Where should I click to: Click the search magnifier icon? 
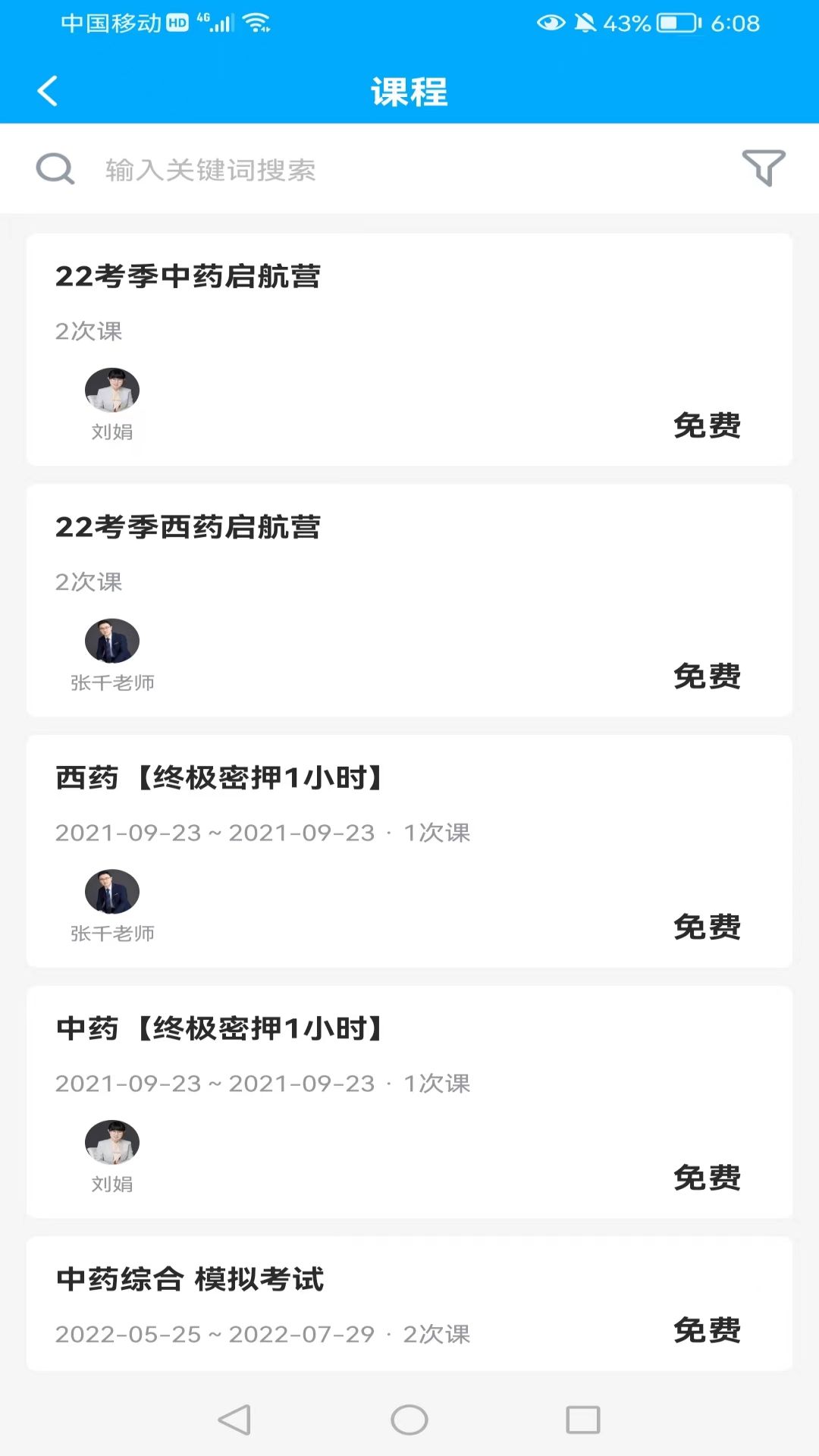pos(55,168)
